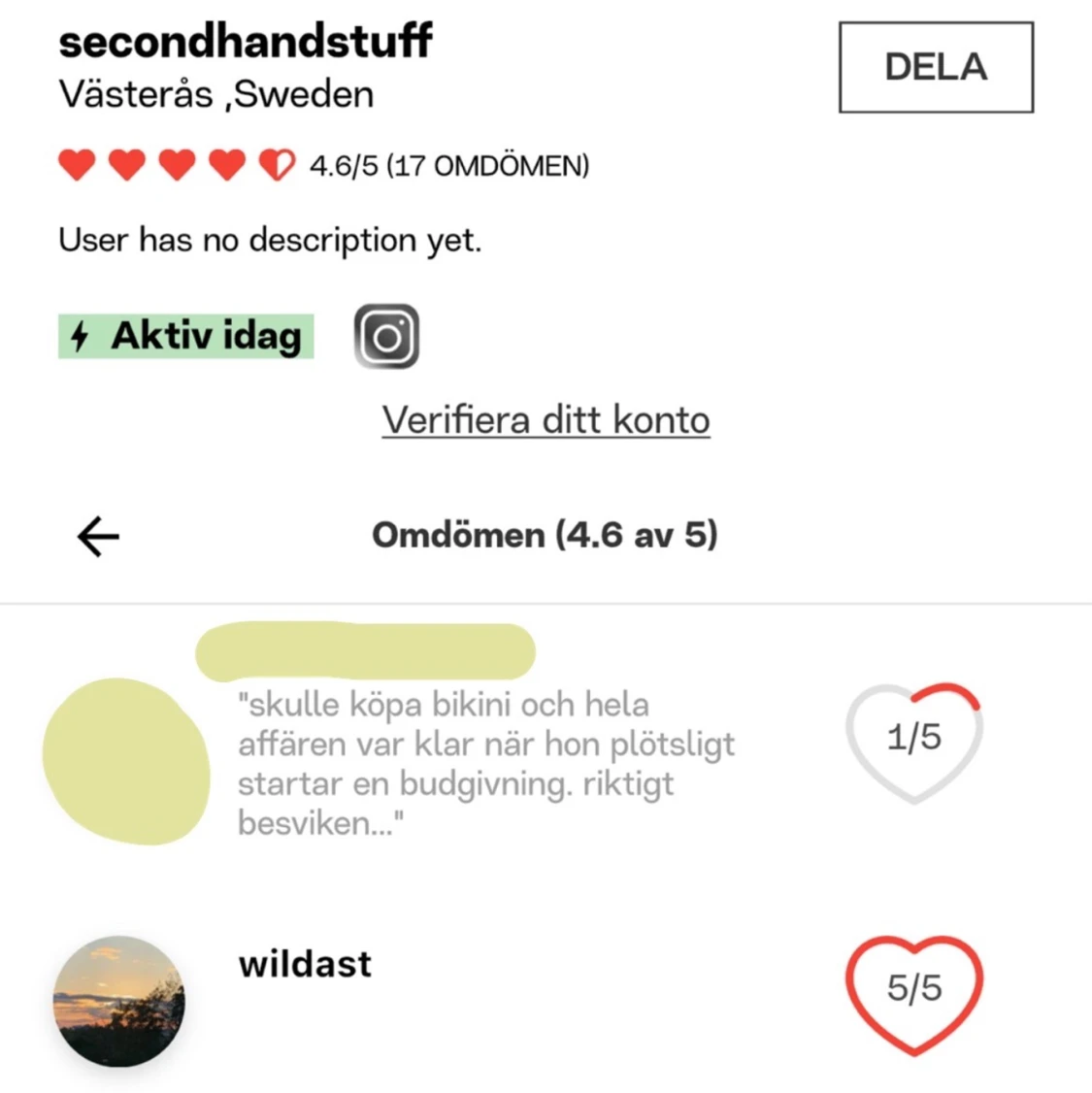1092x1093 pixels.
Task: Open wildast's profile from their review
Action: coord(305,964)
